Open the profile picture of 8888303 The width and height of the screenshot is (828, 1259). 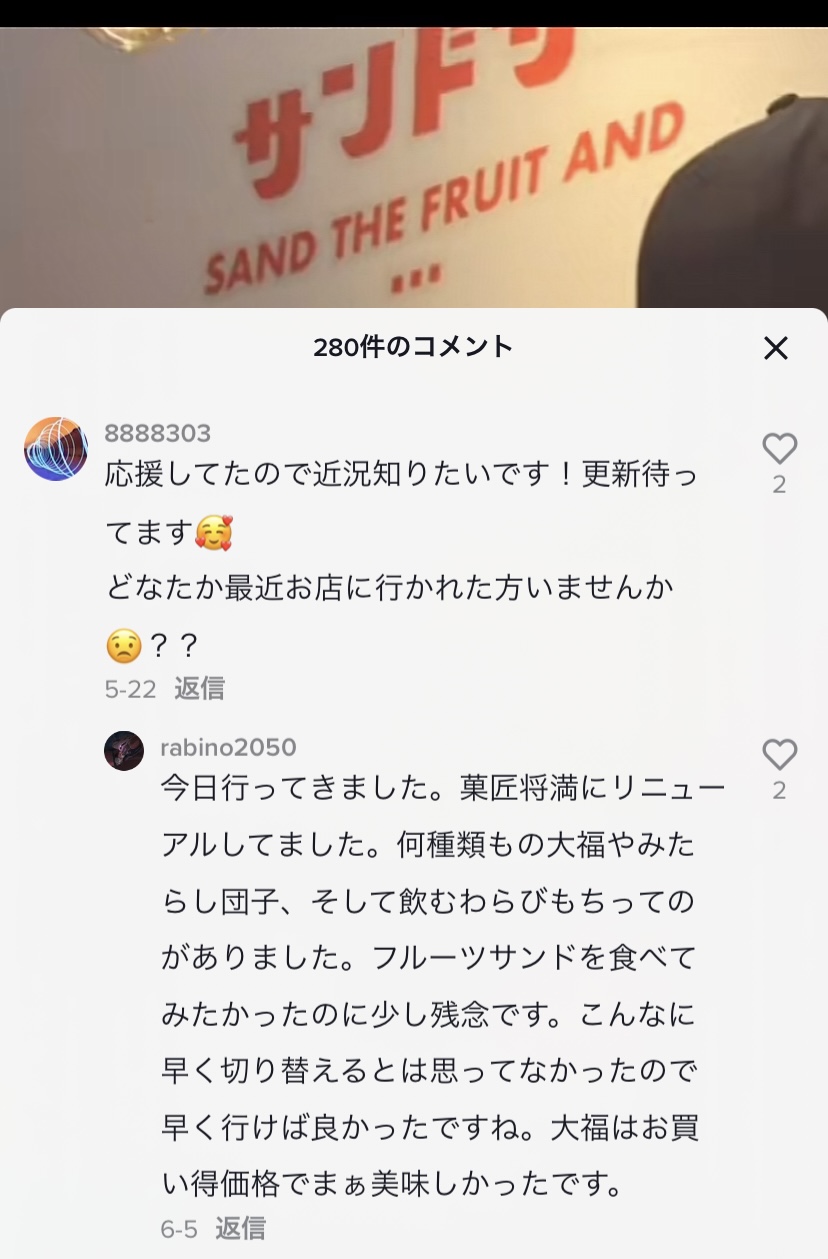[56, 449]
